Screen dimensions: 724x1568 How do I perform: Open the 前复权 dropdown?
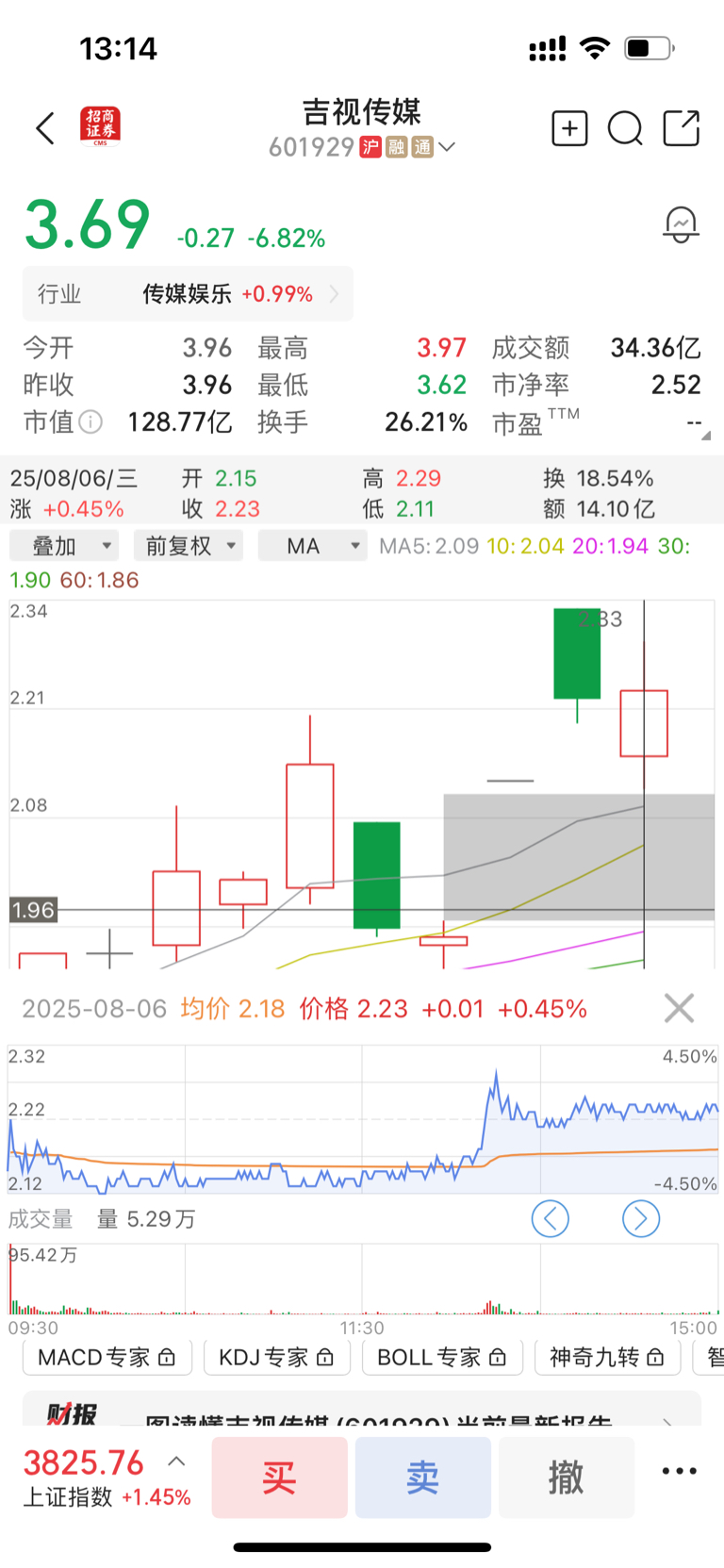tap(189, 546)
